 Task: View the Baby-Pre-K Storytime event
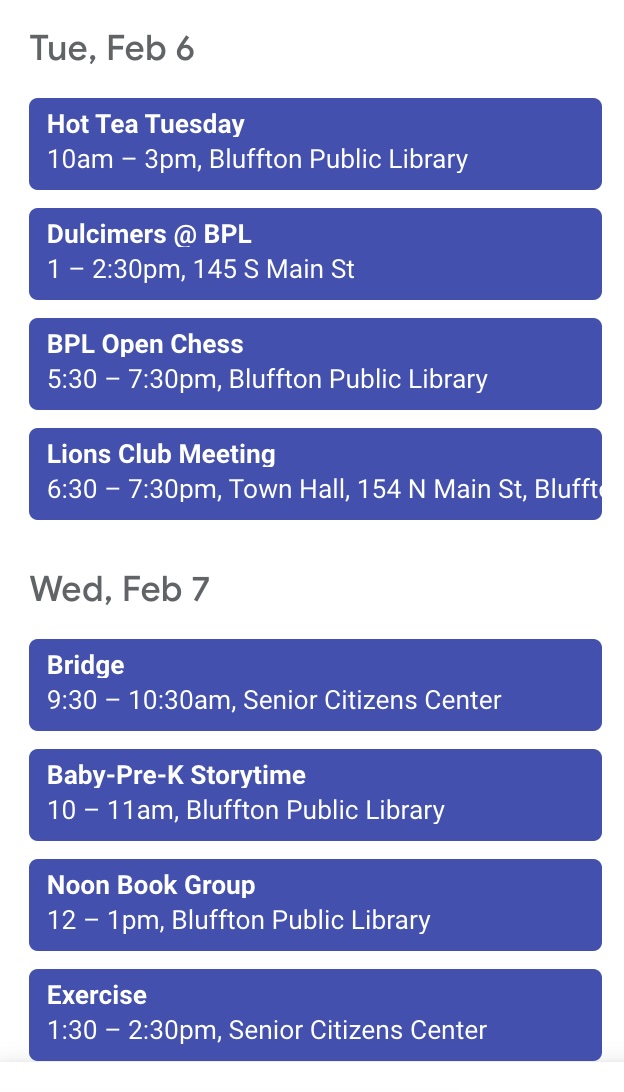(x=315, y=795)
